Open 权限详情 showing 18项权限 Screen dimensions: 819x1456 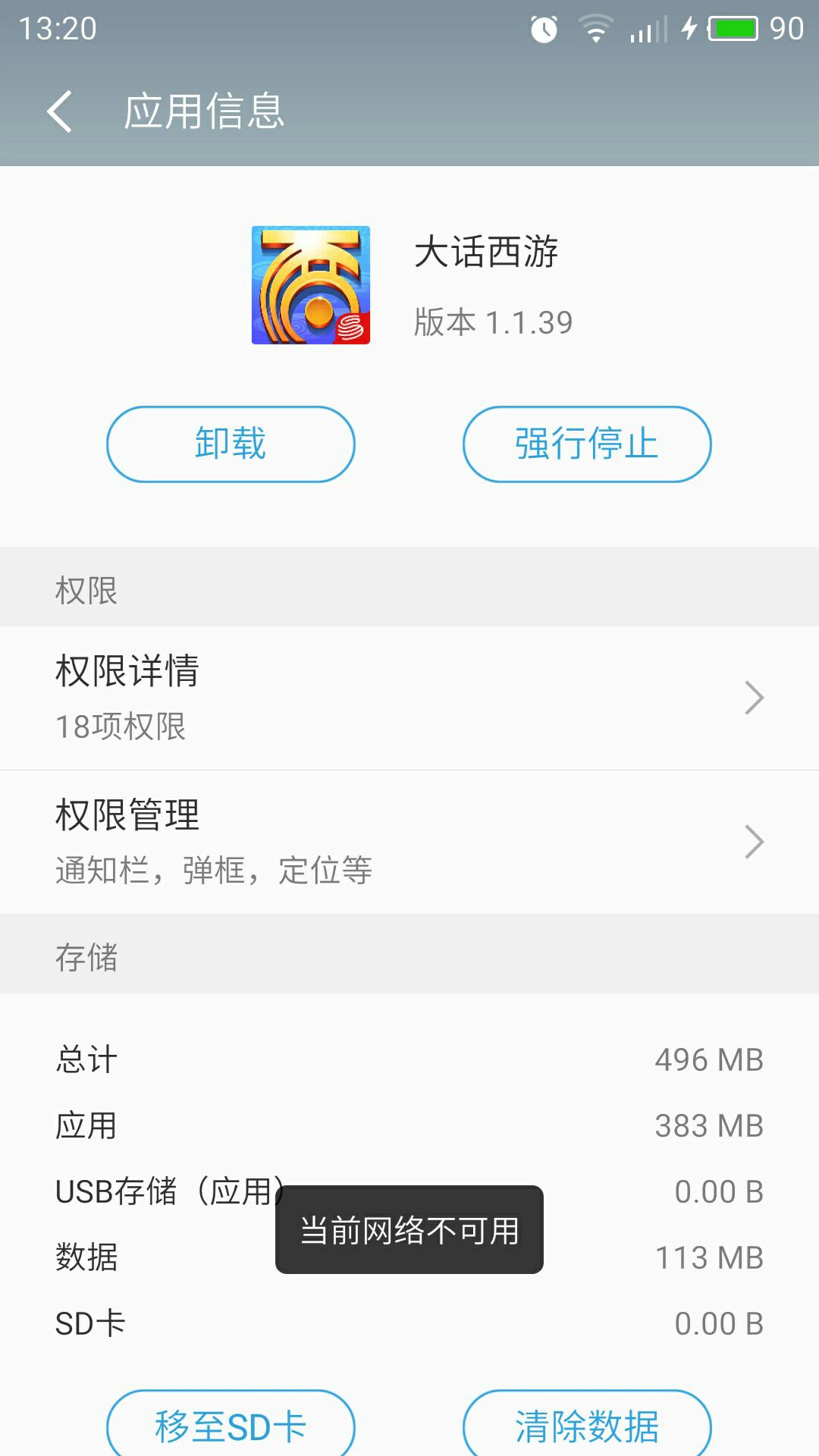[x=409, y=698]
